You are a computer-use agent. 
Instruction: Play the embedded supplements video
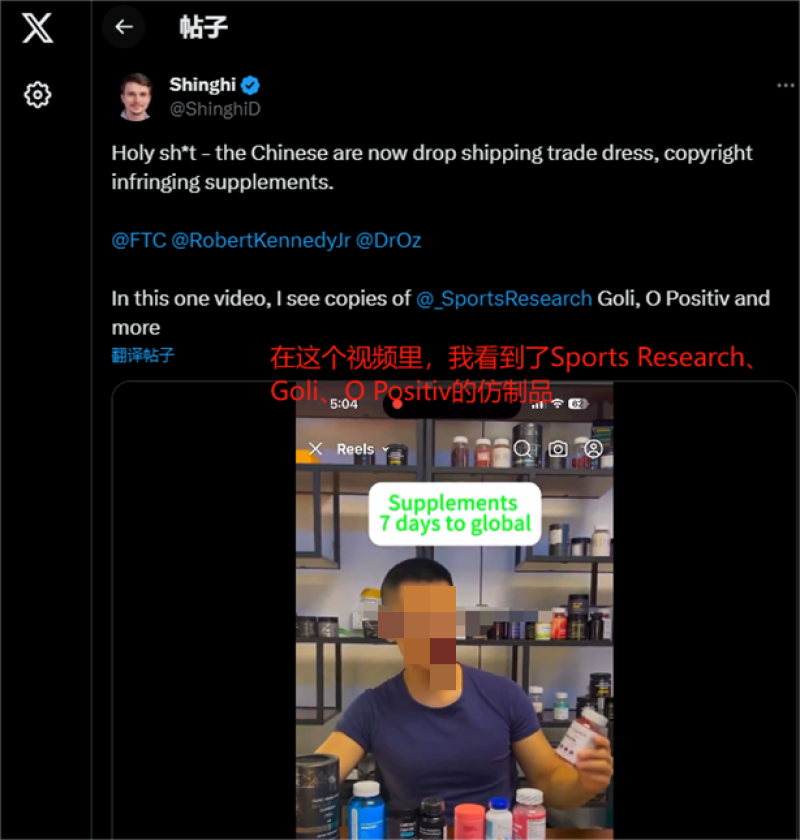point(454,620)
